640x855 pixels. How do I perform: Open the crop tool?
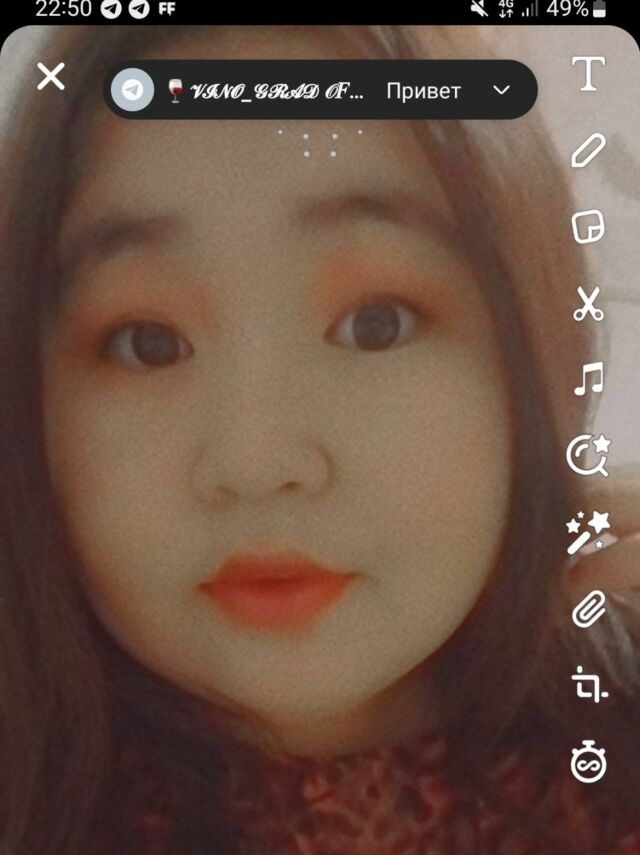point(588,685)
